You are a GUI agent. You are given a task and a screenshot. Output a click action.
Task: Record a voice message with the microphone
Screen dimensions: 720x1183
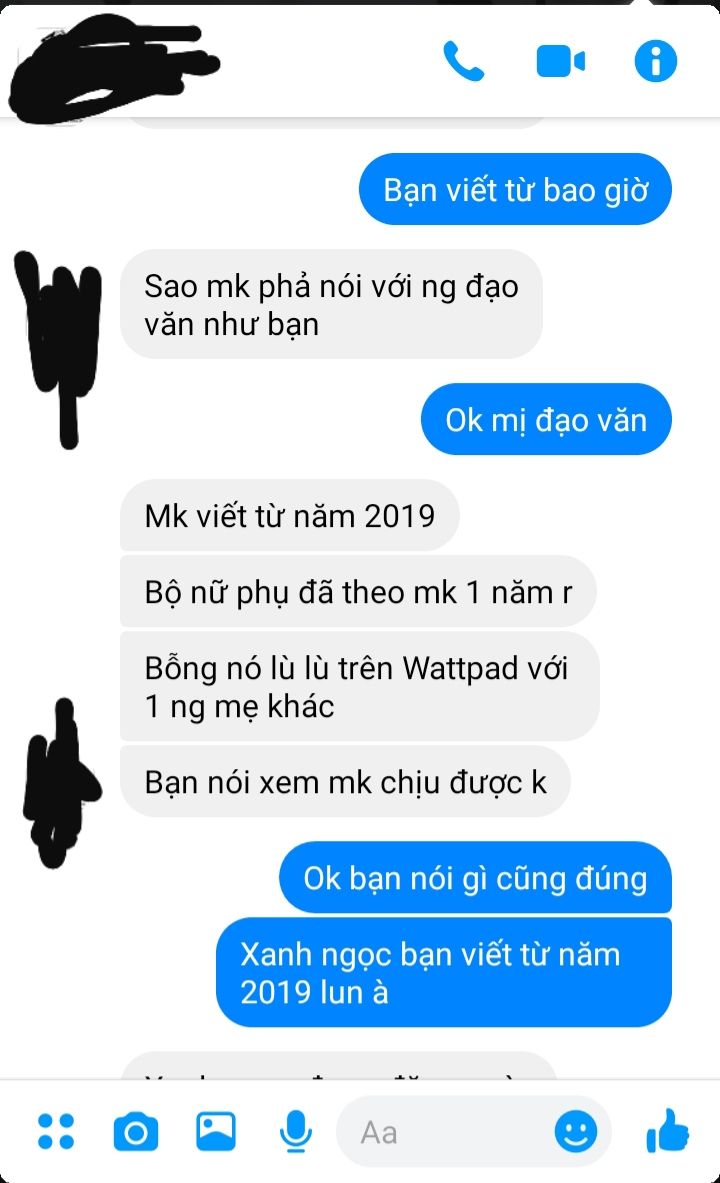pyautogui.click(x=295, y=1131)
